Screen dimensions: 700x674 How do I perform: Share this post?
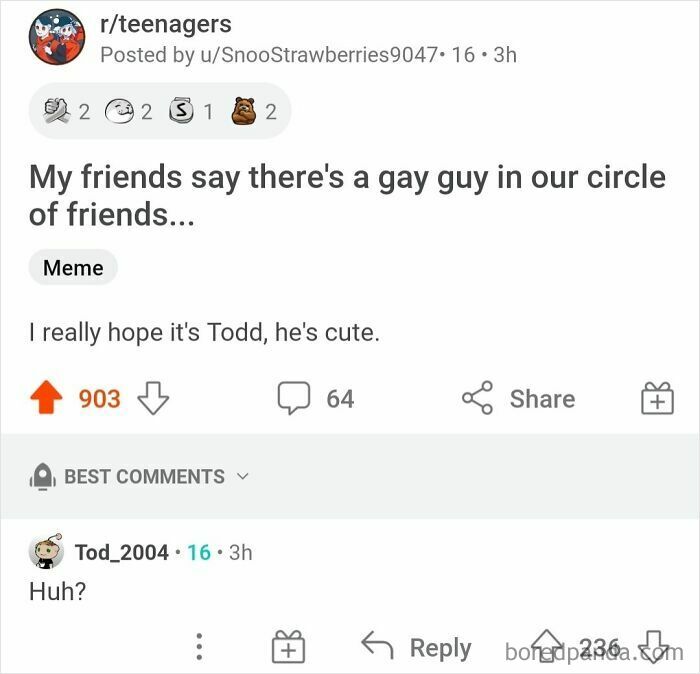click(519, 399)
